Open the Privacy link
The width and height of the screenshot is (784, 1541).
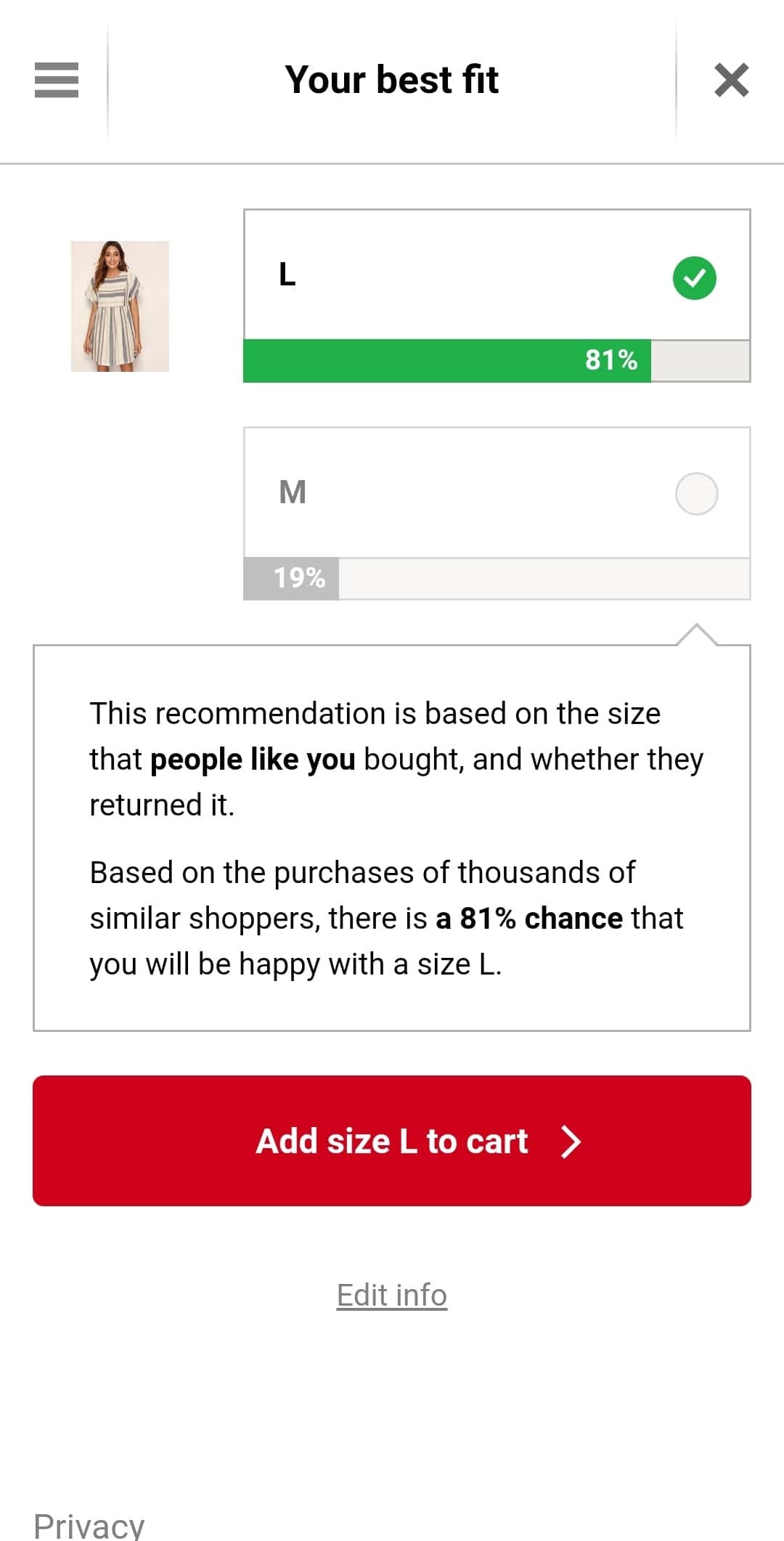point(89,1525)
